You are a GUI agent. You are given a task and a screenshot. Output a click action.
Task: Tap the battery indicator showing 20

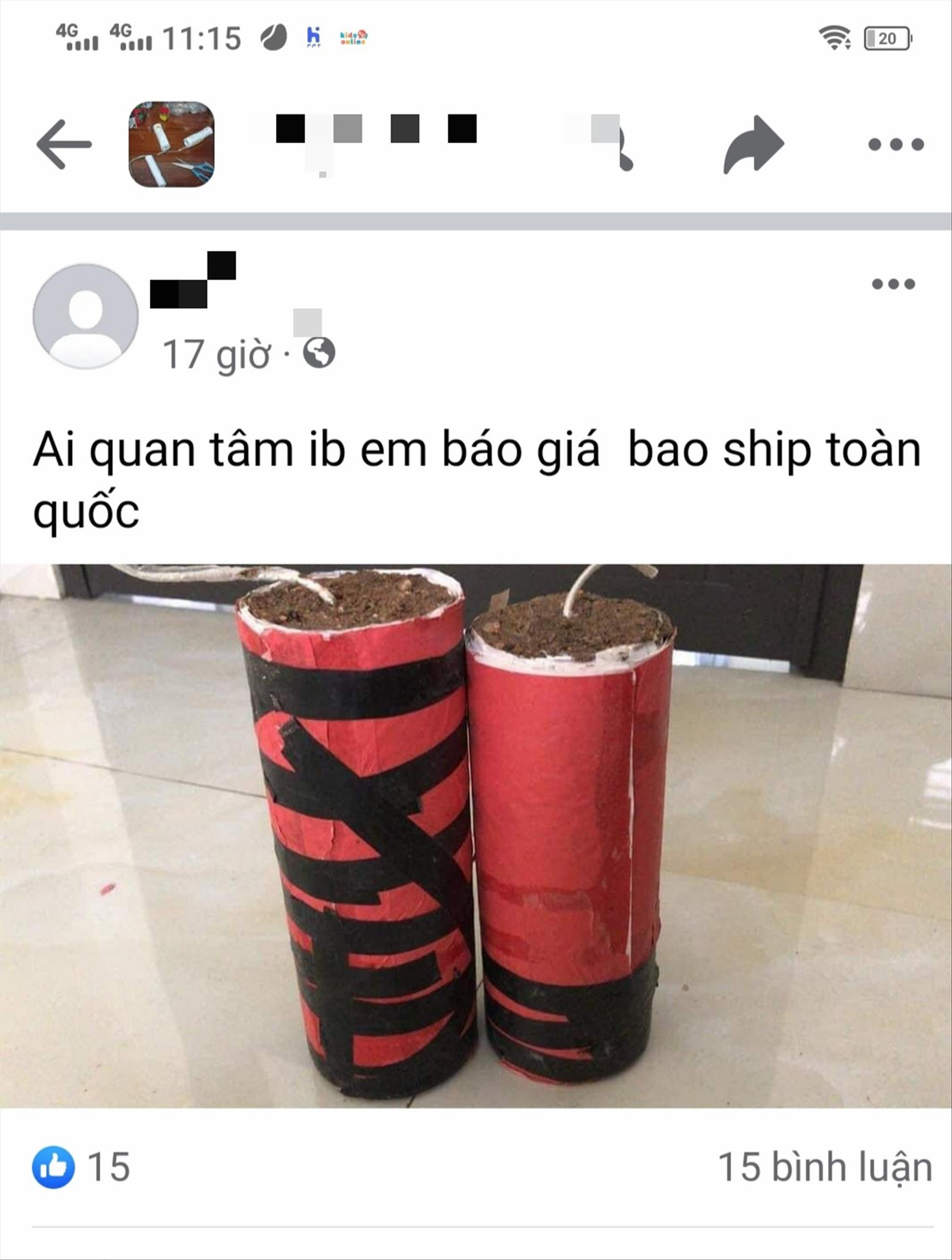887,38
